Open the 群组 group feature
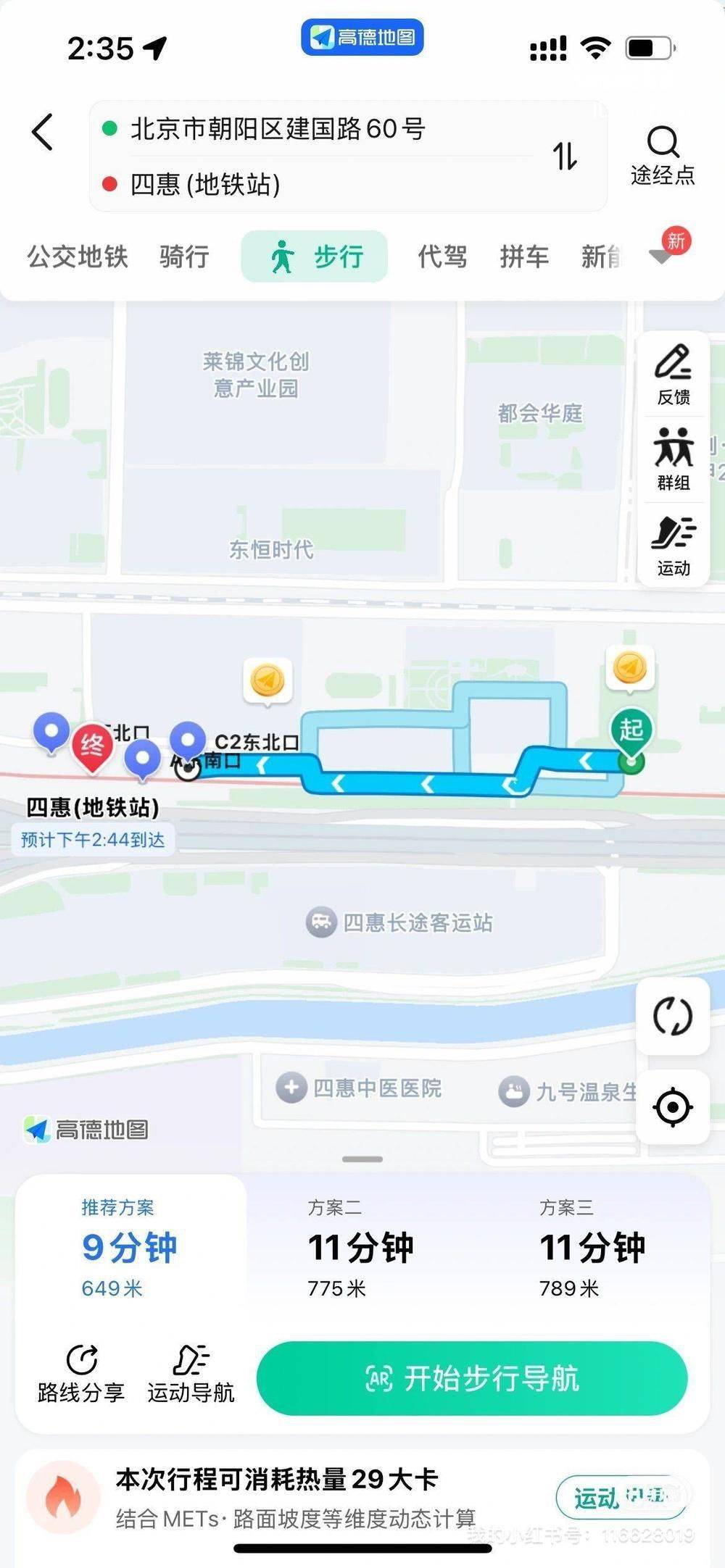The height and width of the screenshot is (1568, 725). tap(674, 461)
